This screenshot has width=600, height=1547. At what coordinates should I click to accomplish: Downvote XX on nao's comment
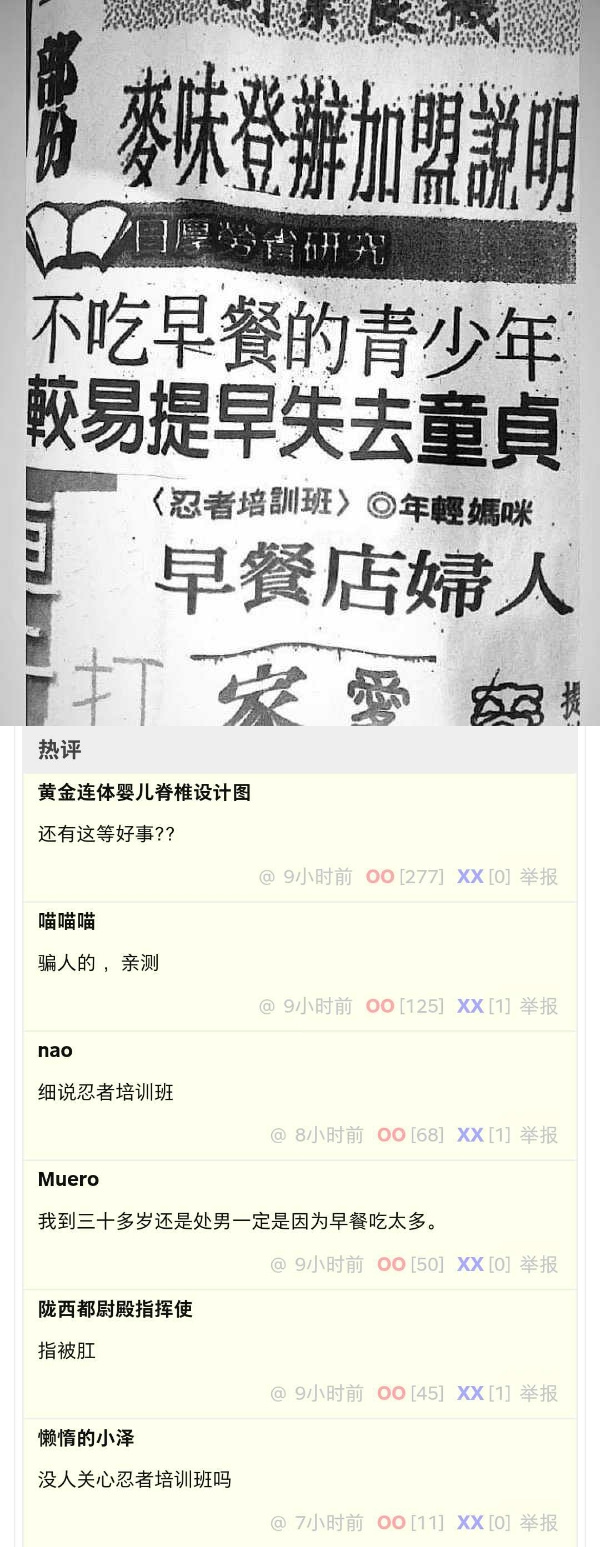coord(470,1135)
